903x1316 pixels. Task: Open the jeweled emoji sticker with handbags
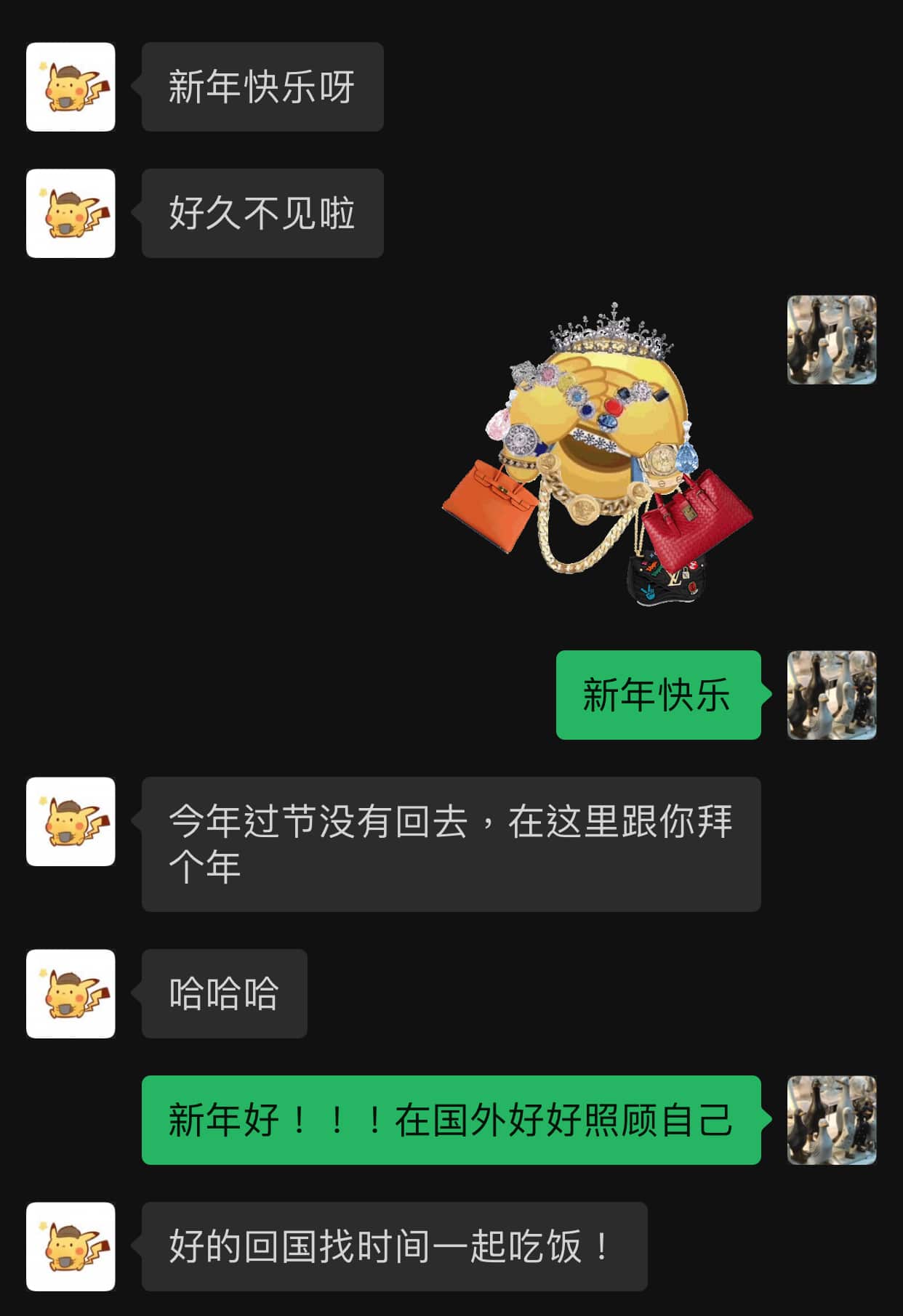pyautogui.click(x=598, y=454)
